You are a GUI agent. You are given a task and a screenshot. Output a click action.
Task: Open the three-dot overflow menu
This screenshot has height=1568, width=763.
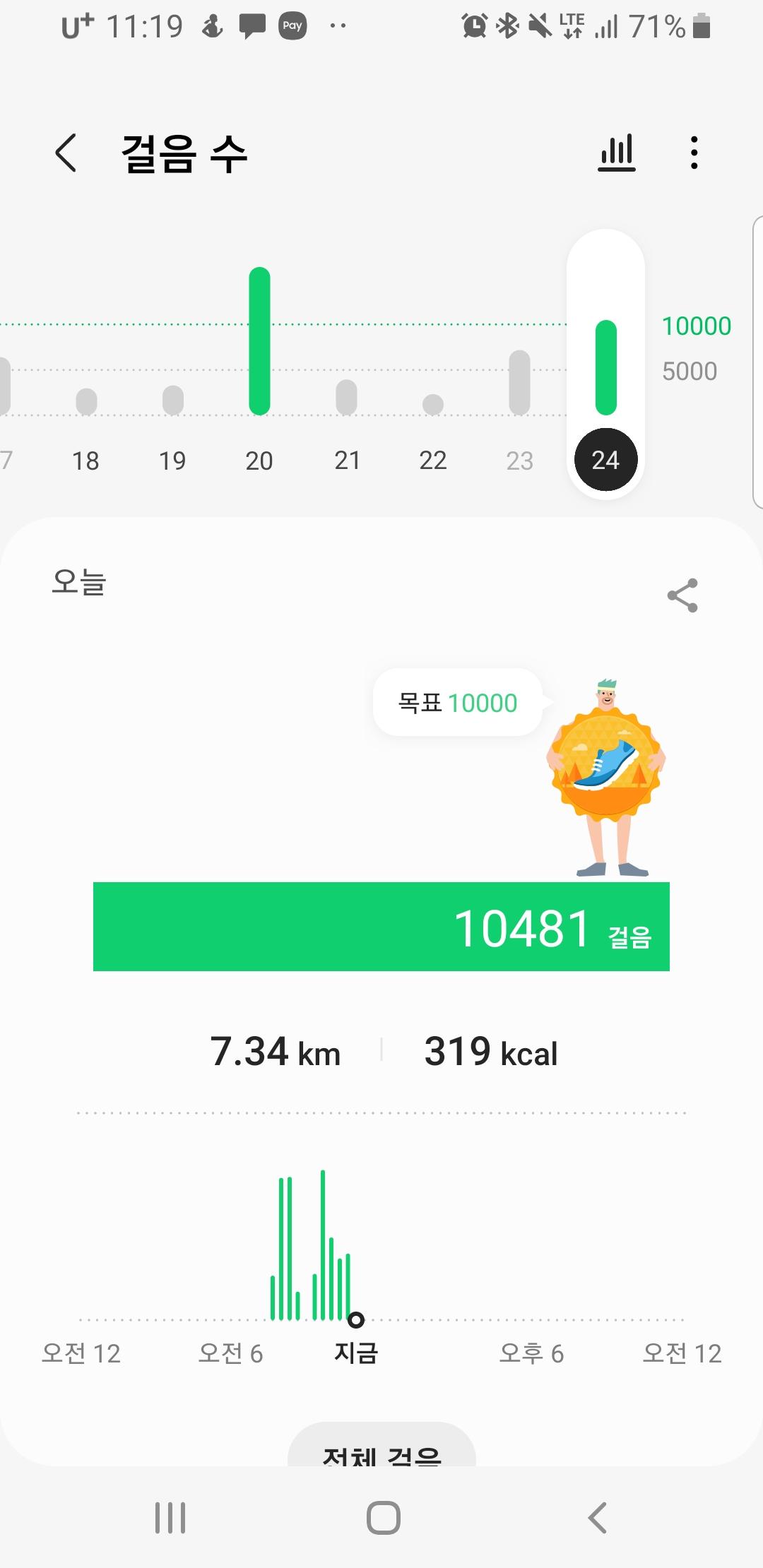(694, 153)
